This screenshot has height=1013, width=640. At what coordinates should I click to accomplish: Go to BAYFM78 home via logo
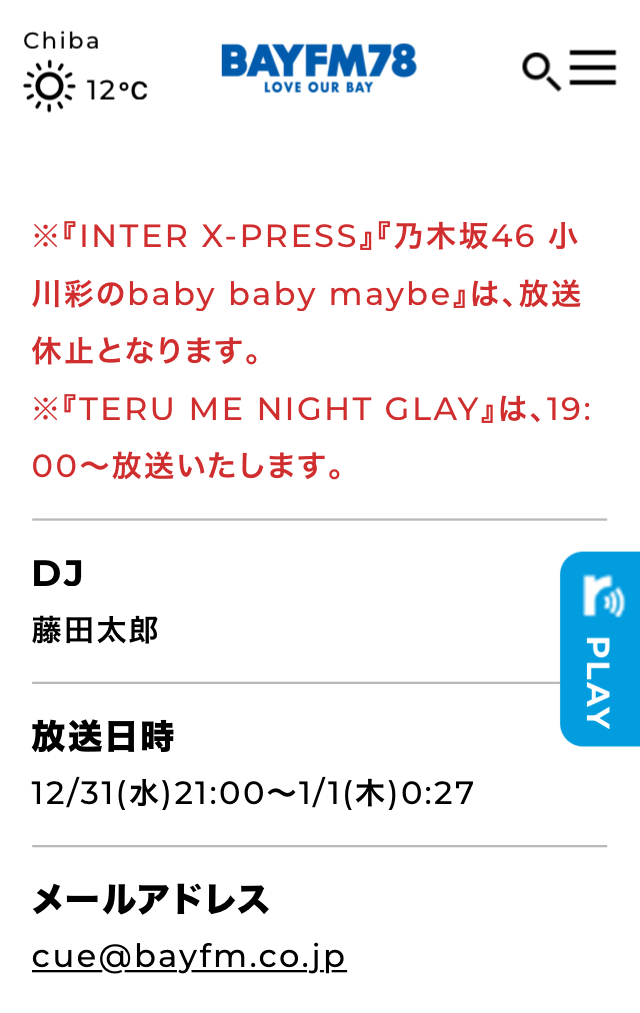[x=319, y=68]
